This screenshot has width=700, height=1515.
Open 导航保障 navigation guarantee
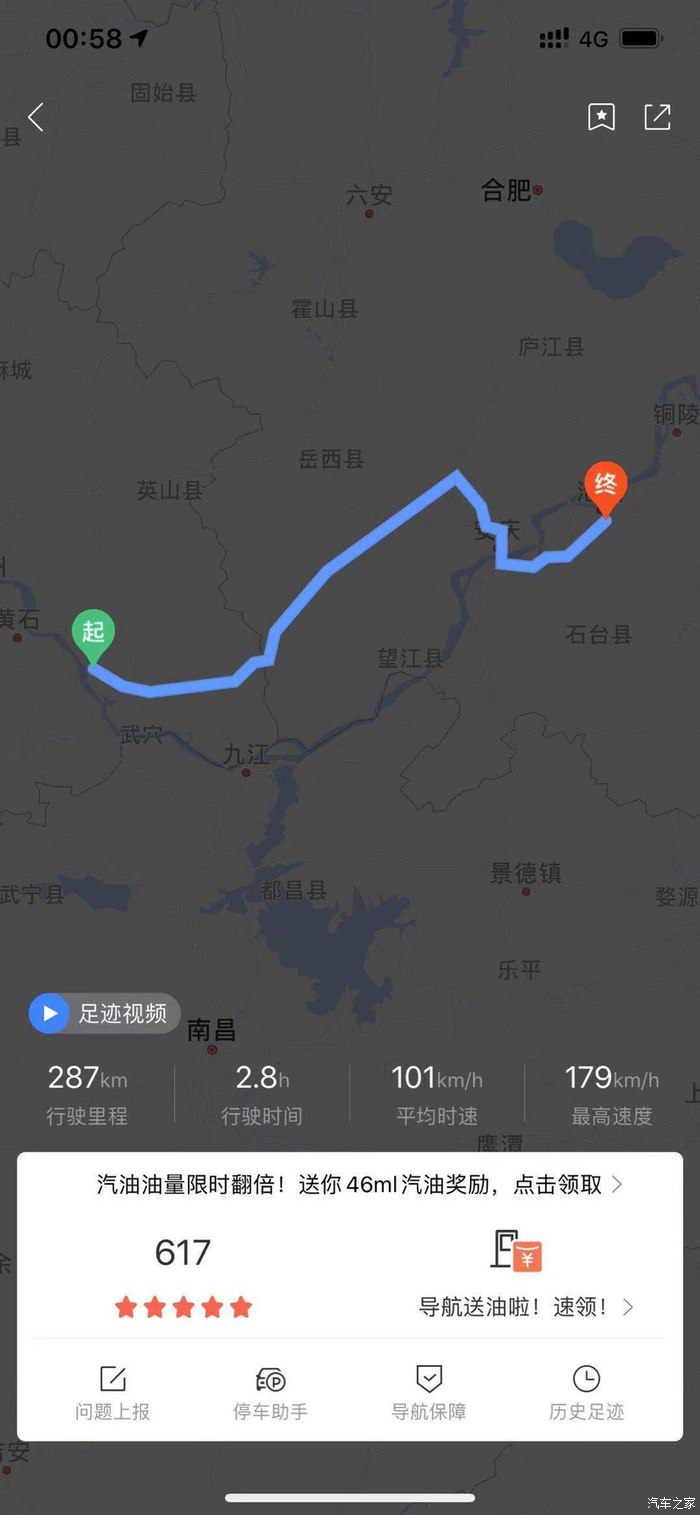point(428,1393)
